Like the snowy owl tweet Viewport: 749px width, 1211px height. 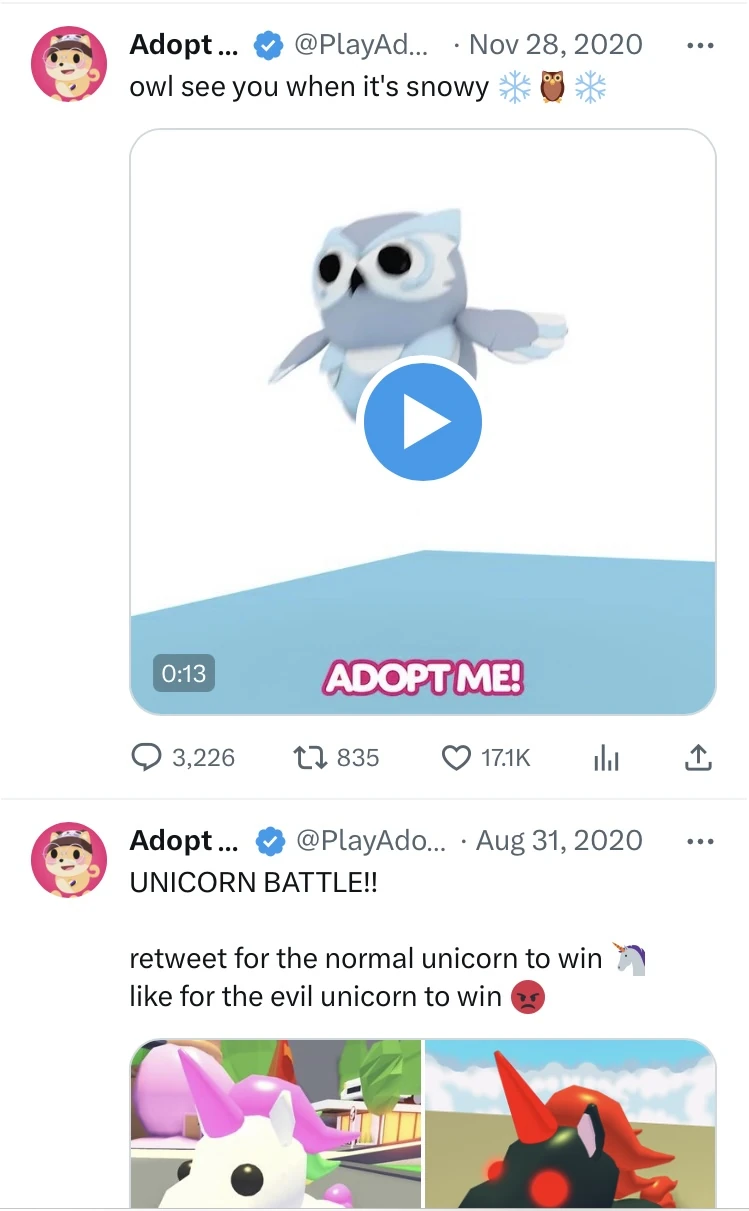pos(456,758)
